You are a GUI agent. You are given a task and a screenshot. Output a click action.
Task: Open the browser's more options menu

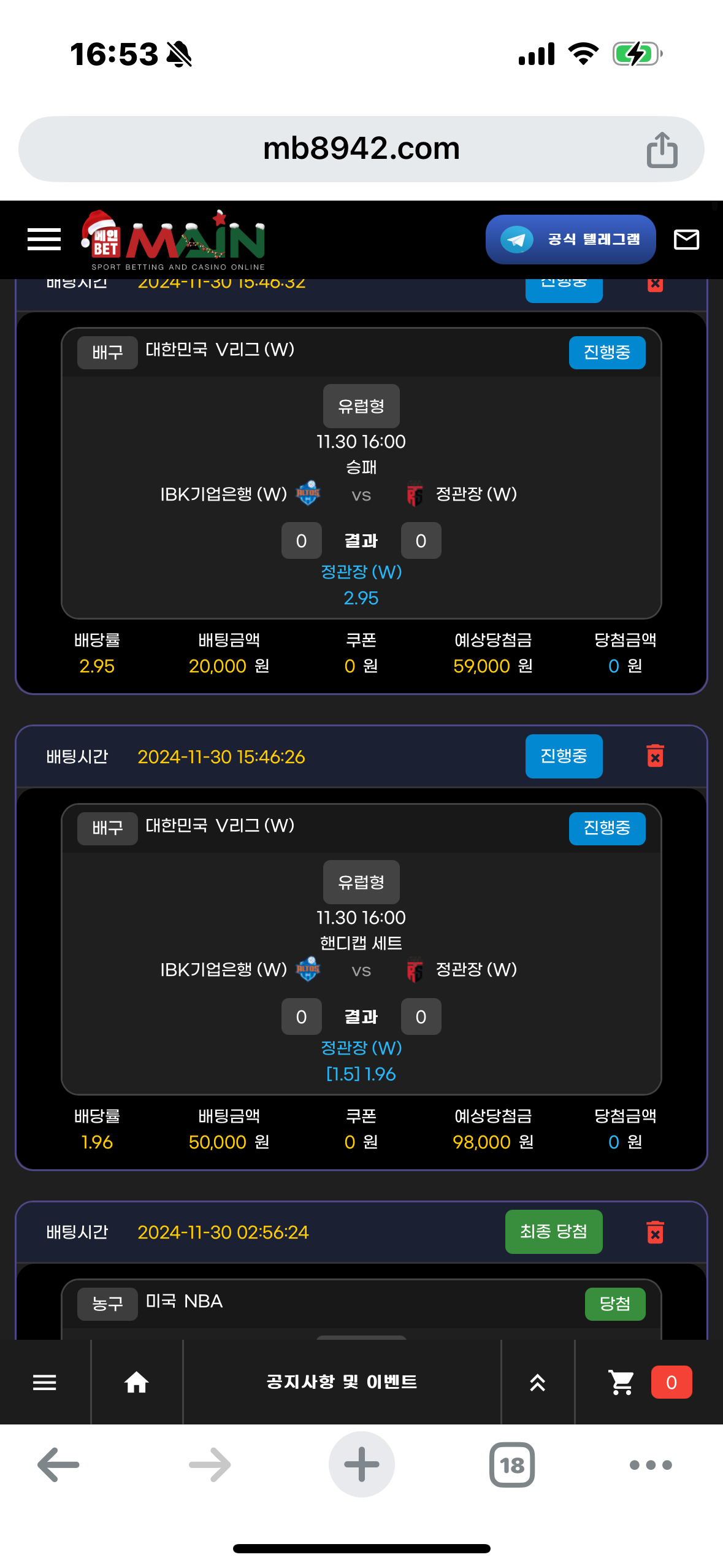(651, 1464)
